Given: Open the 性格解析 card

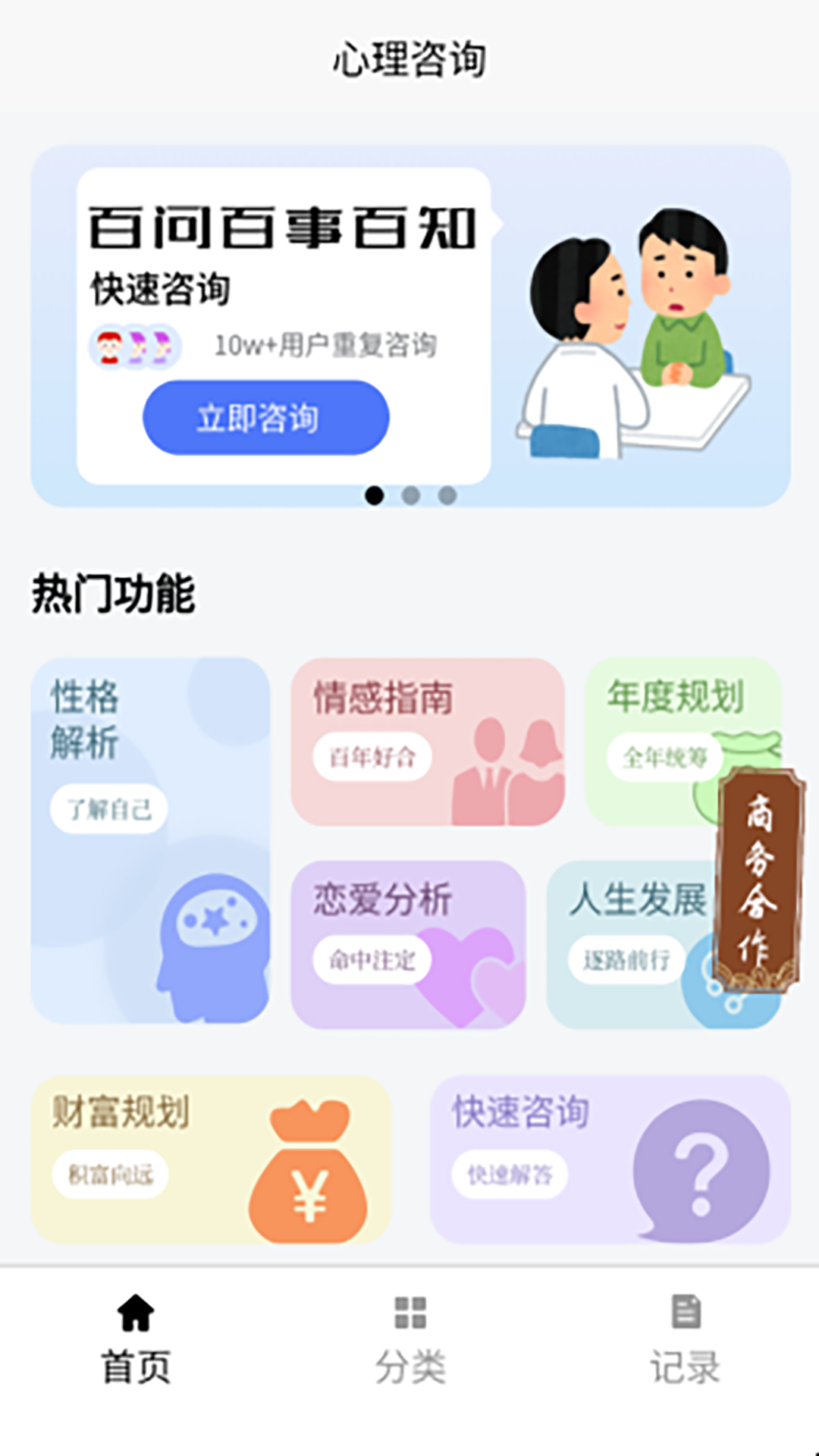Looking at the screenshot, I should click(x=150, y=840).
